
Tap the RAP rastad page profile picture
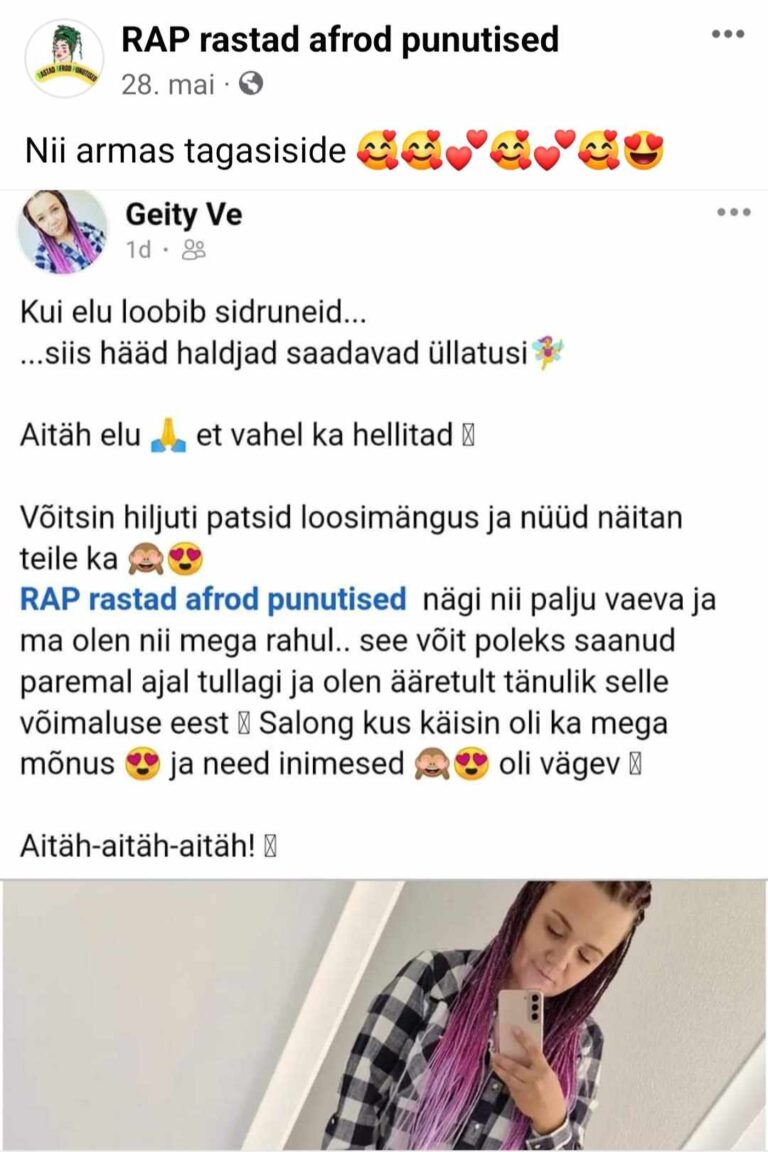65,58
